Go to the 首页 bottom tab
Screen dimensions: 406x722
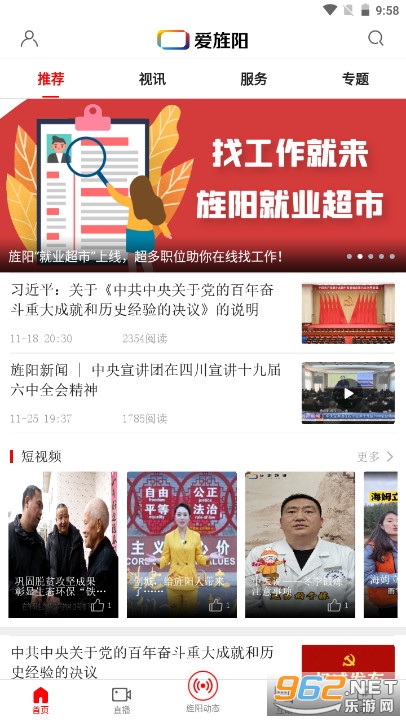[41, 700]
